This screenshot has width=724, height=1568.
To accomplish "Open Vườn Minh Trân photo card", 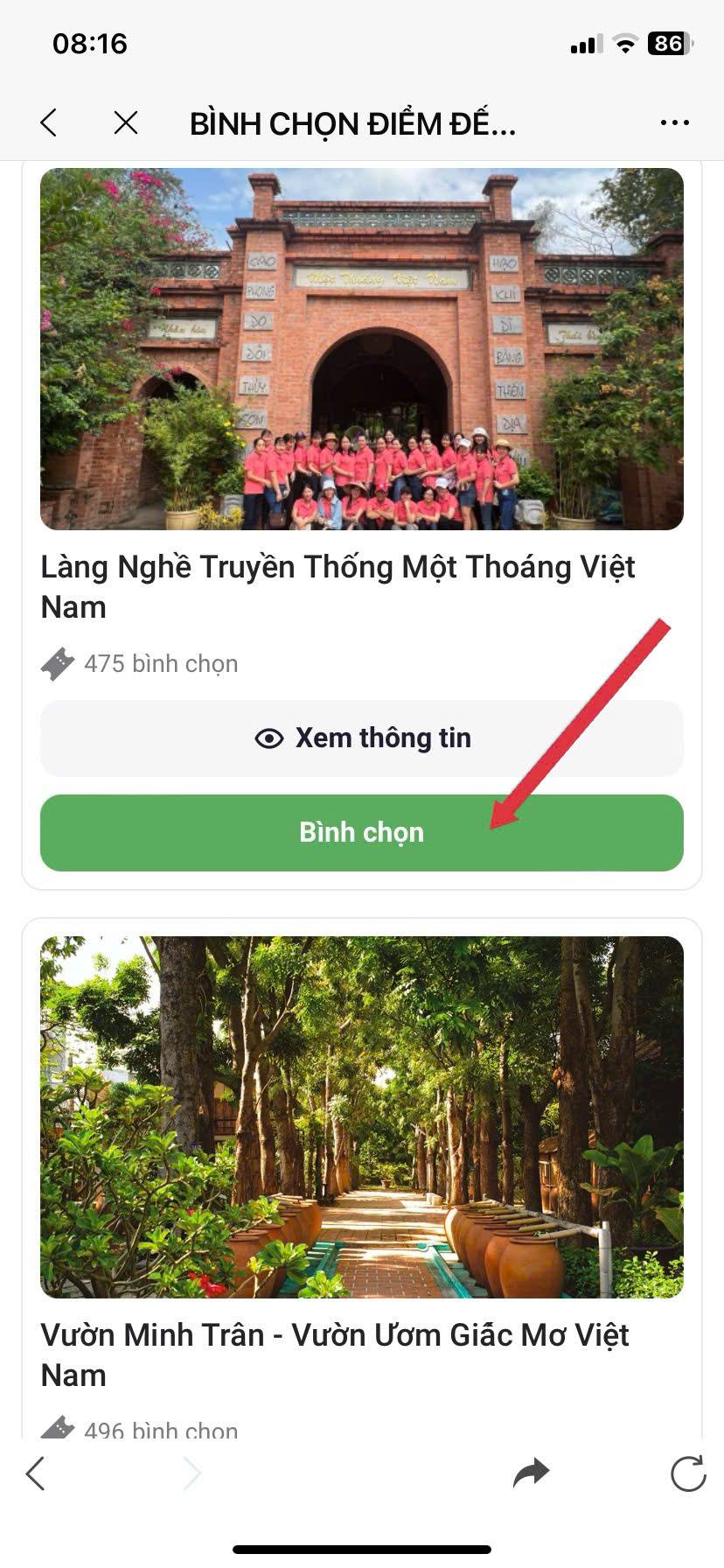I will click(362, 1116).
